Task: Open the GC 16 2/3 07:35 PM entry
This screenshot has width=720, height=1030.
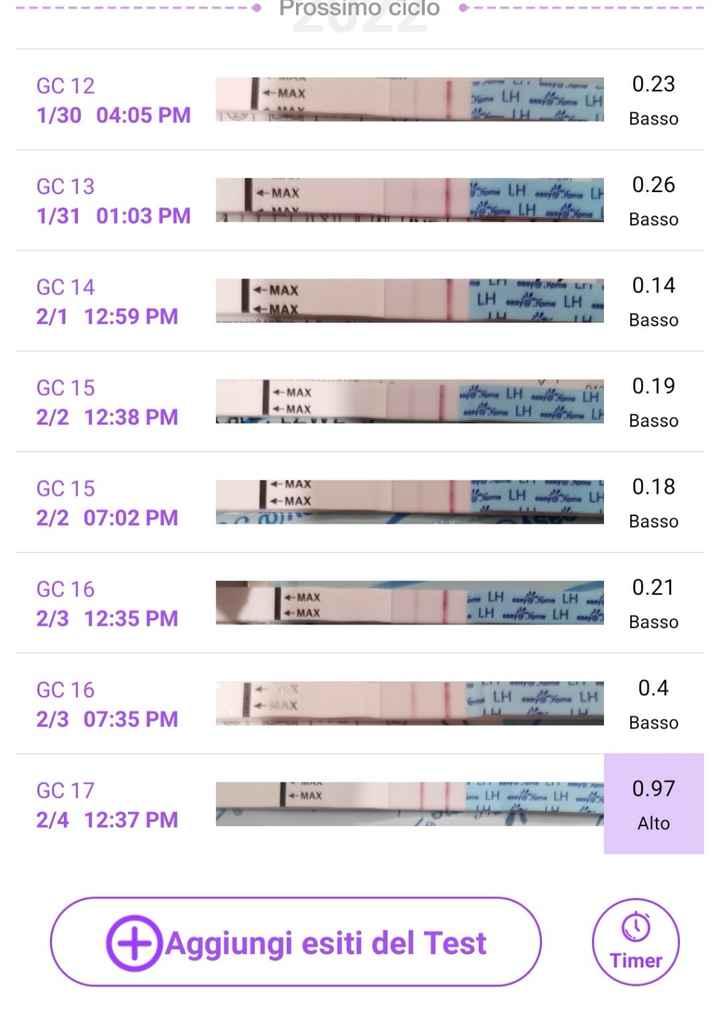Action: pos(360,704)
